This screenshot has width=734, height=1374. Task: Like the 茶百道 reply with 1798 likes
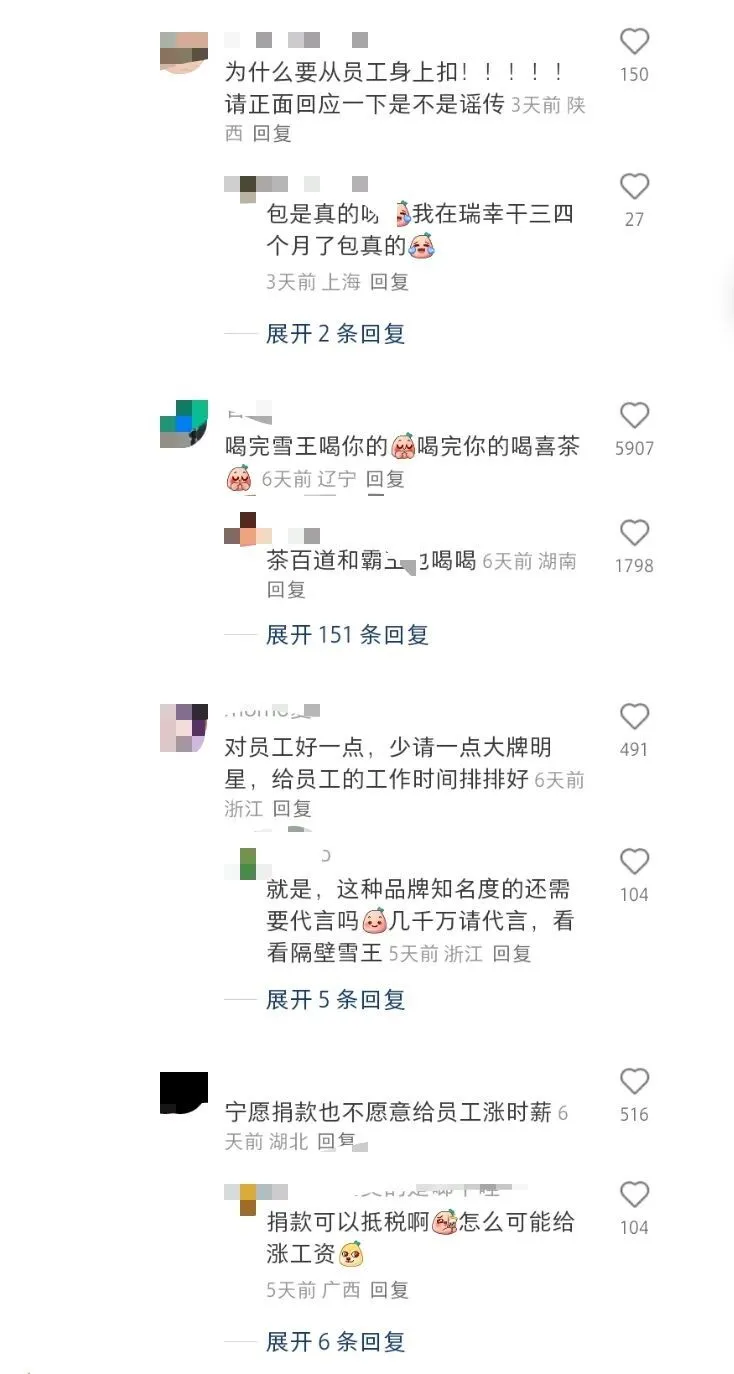[634, 533]
